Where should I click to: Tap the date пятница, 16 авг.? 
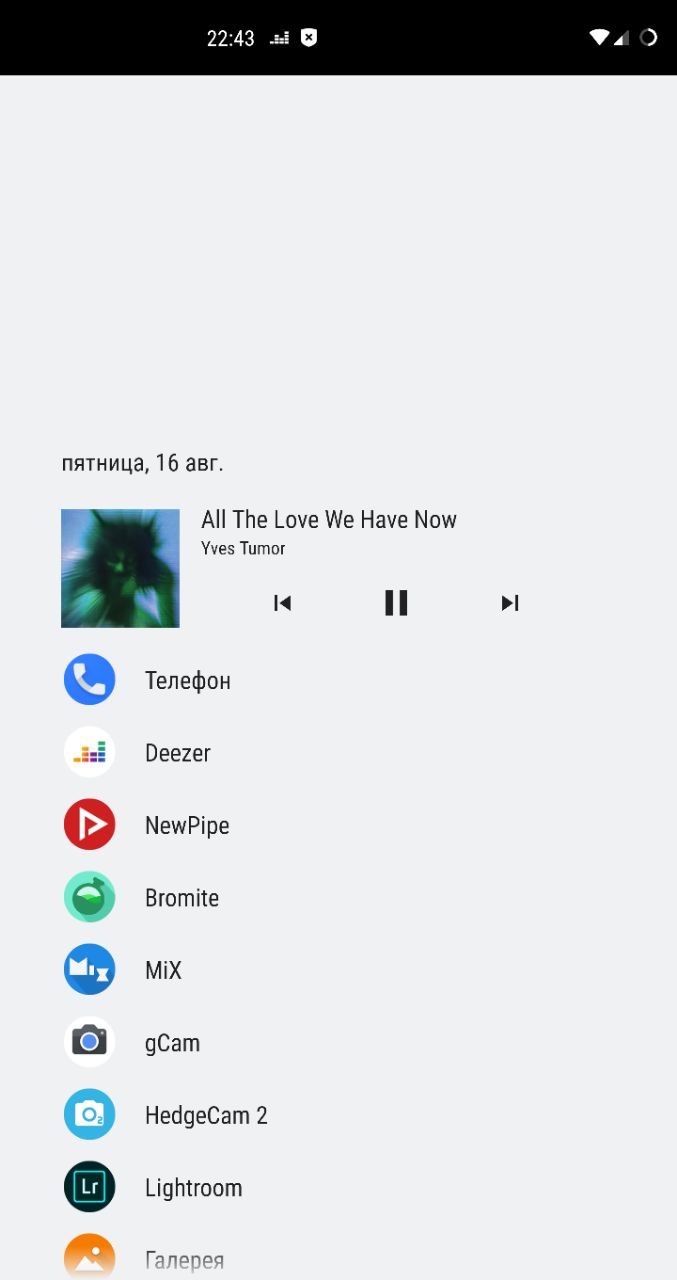143,464
